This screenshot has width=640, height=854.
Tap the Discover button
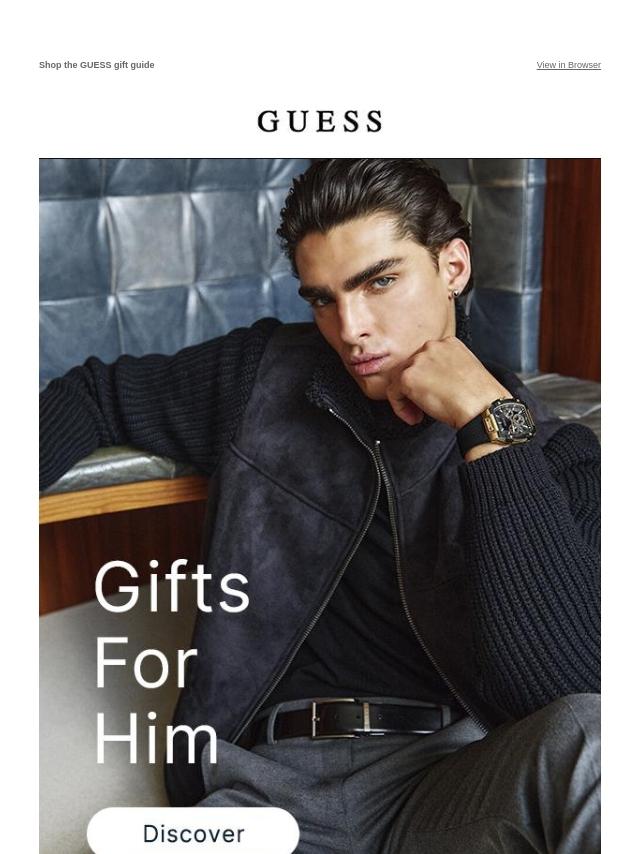pyautogui.click(x=193, y=832)
